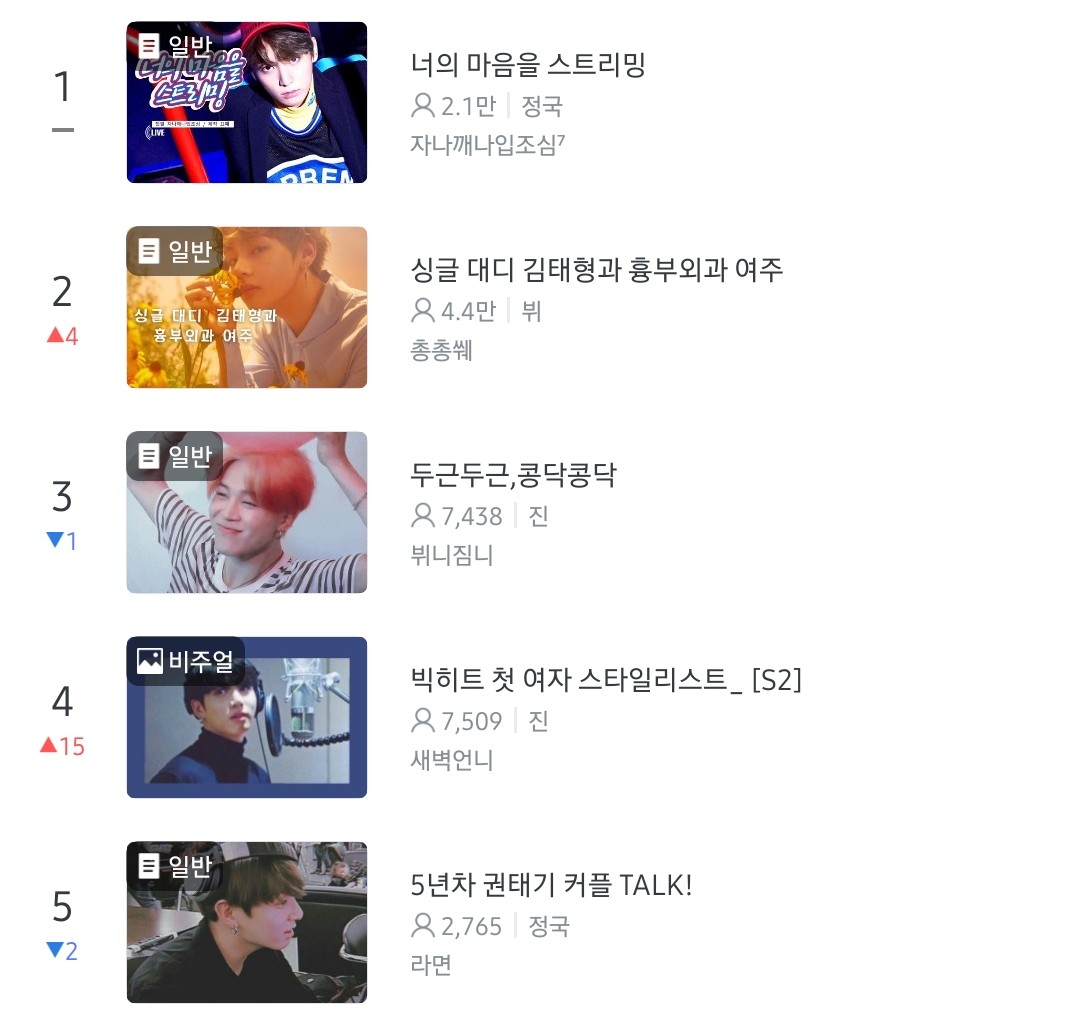Open 싱글 대디 김태형과 흉부외과 여주
The image size is (1080, 1032).
click(x=597, y=270)
